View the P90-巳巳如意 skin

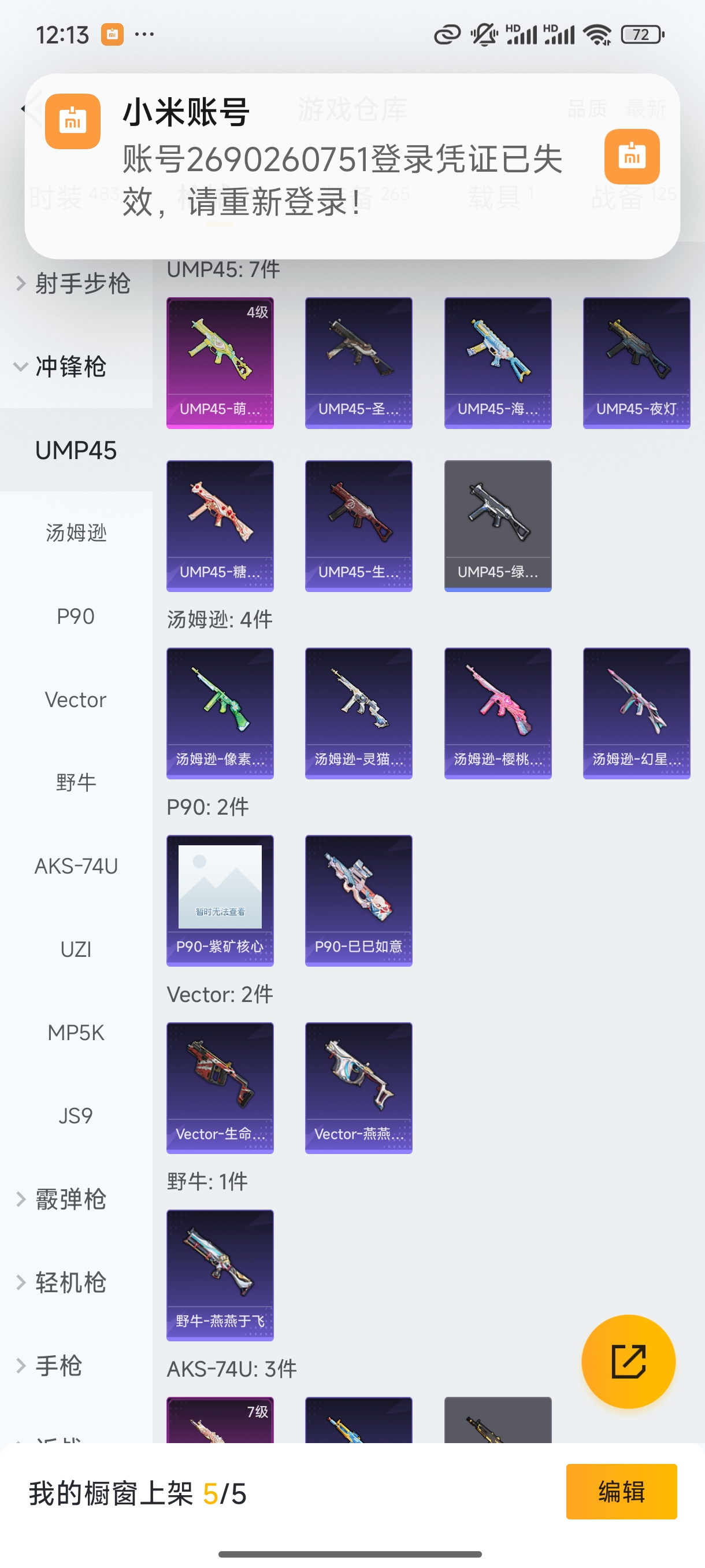pyautogui.click(x=358, y=900)
